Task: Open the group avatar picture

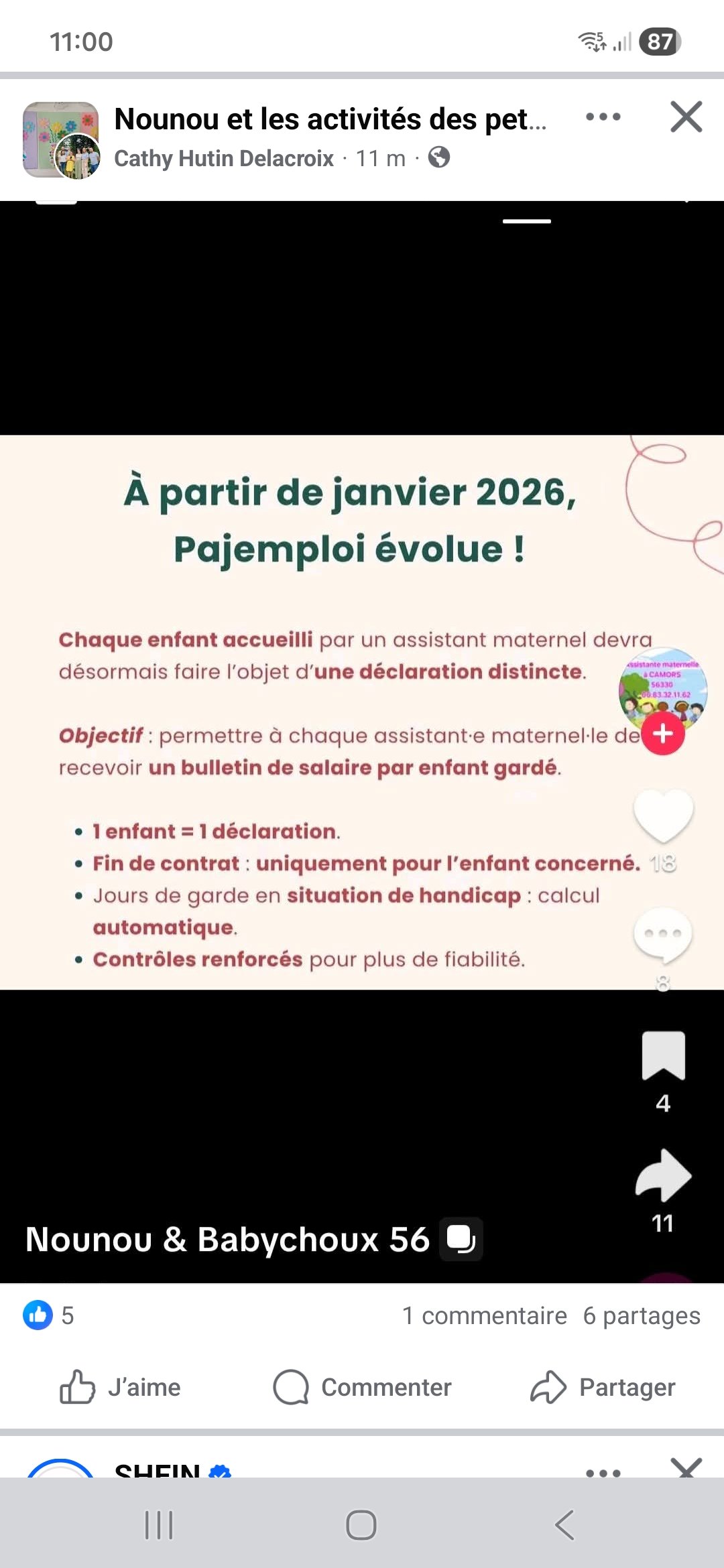Action: click(60, 140)
